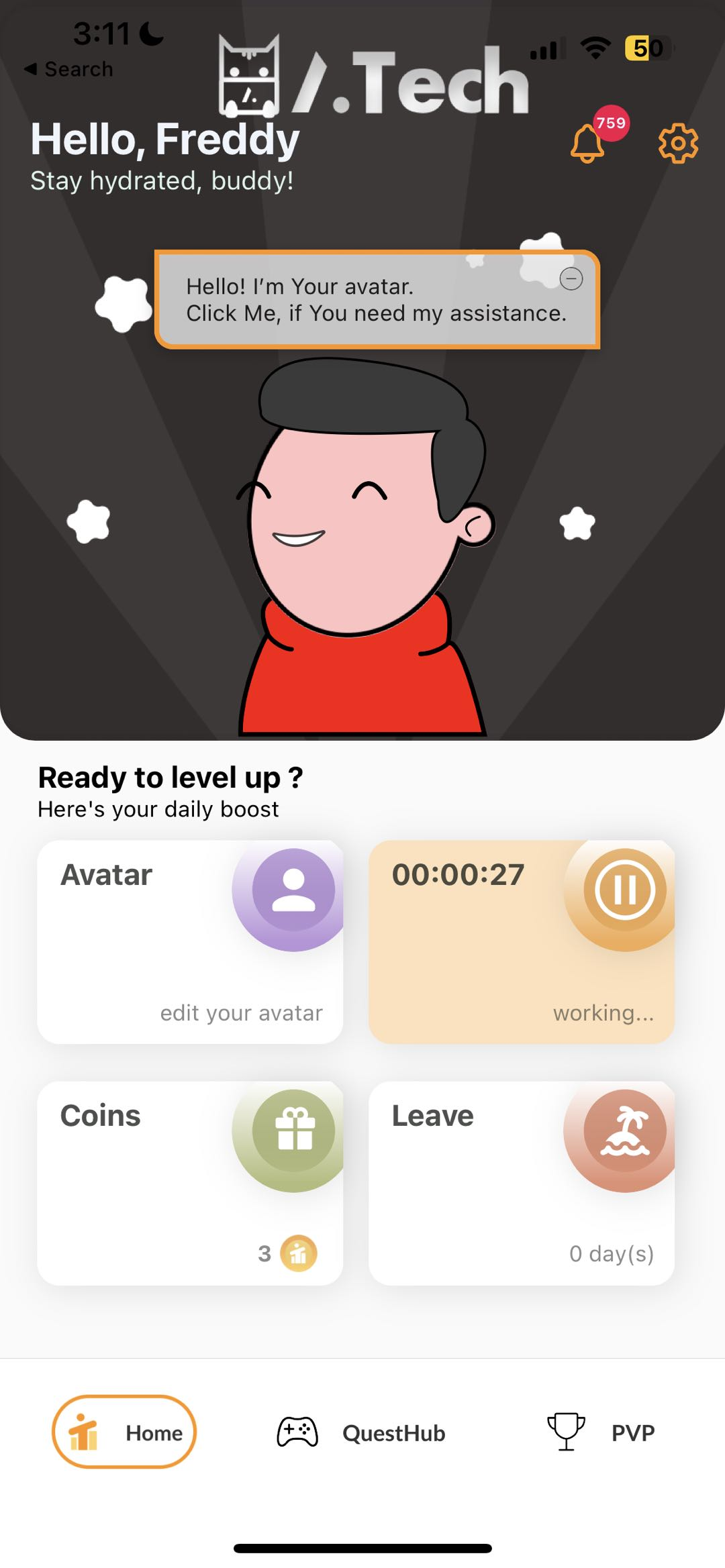Viewport: 725px width, 1568px height.
Task: Switch to the PVP tab
Action: (601, 1432)
